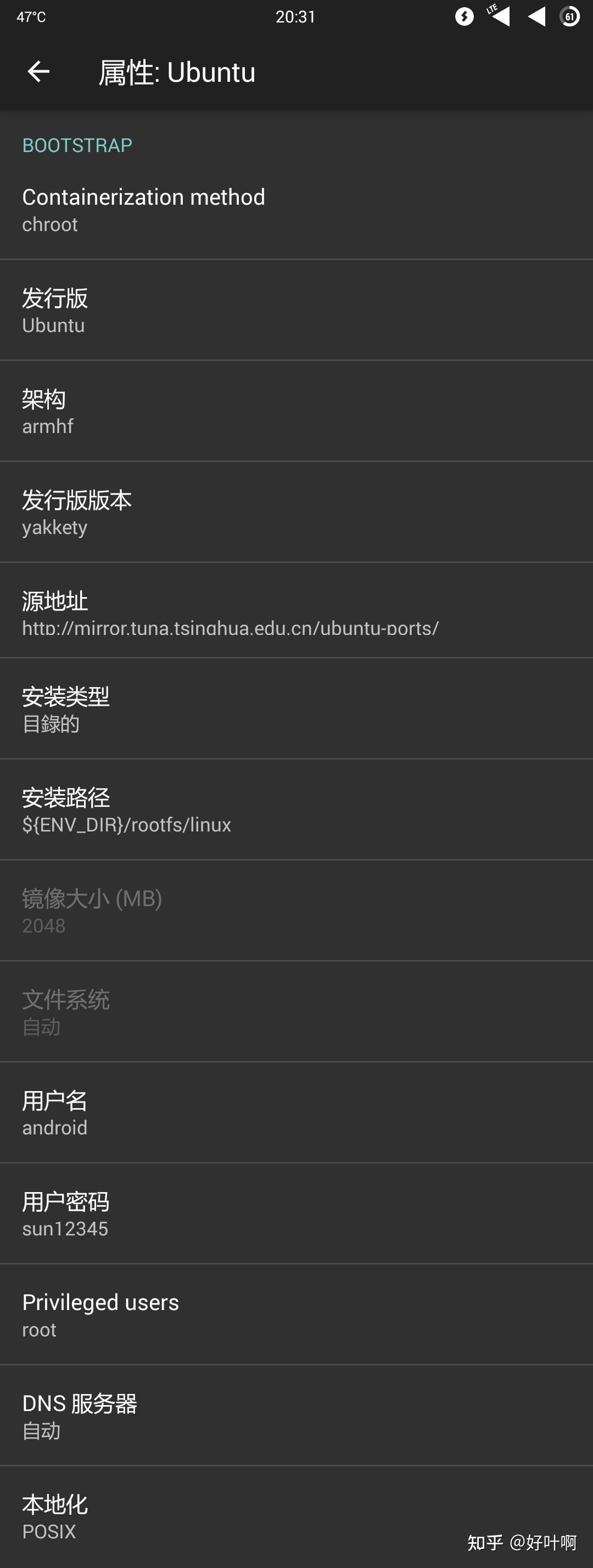Tap the battery indicator in status bar
This screenshot has height=1568, width=593.
point(569,16)
